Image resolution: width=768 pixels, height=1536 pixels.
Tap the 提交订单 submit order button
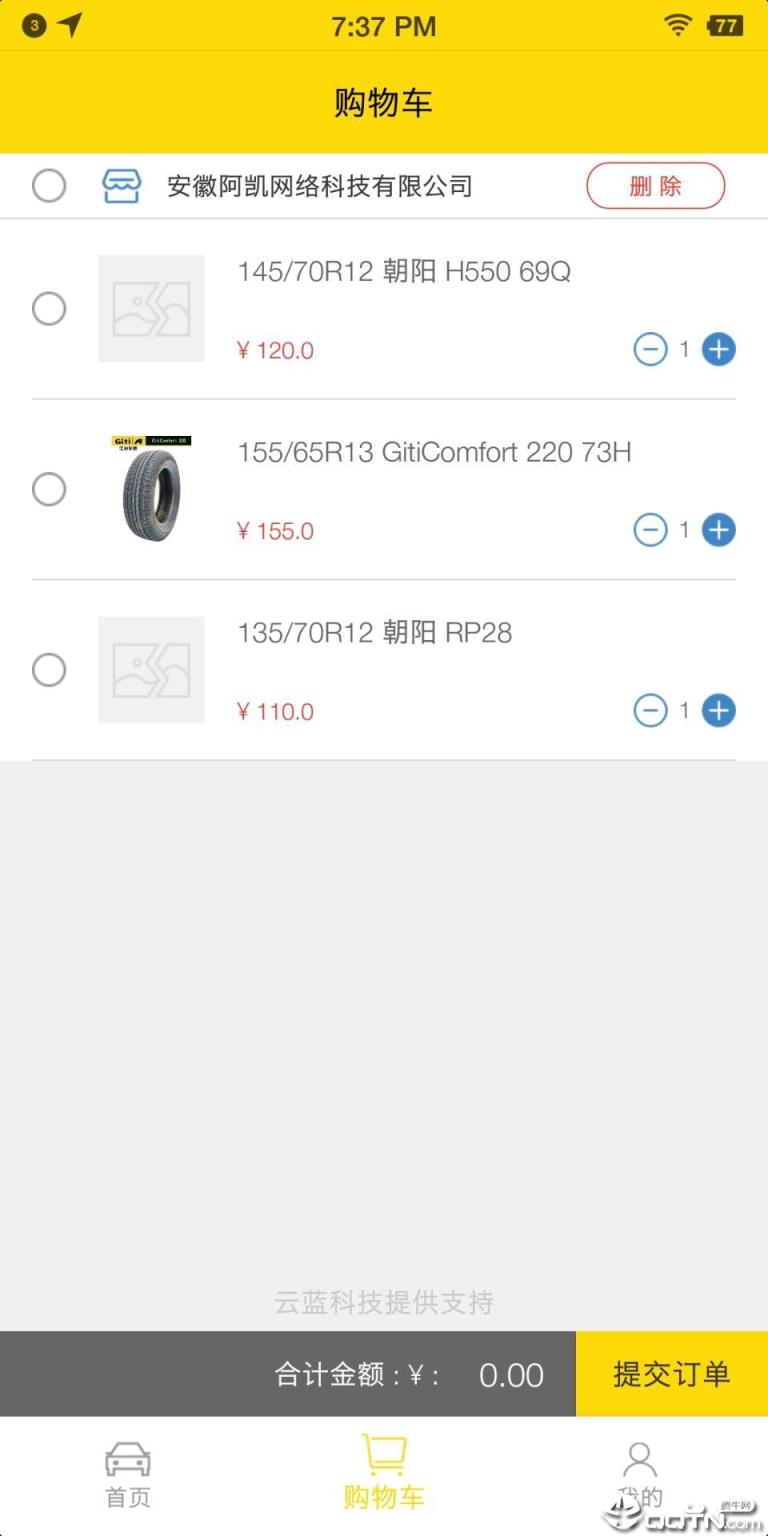click(671, 1374)
